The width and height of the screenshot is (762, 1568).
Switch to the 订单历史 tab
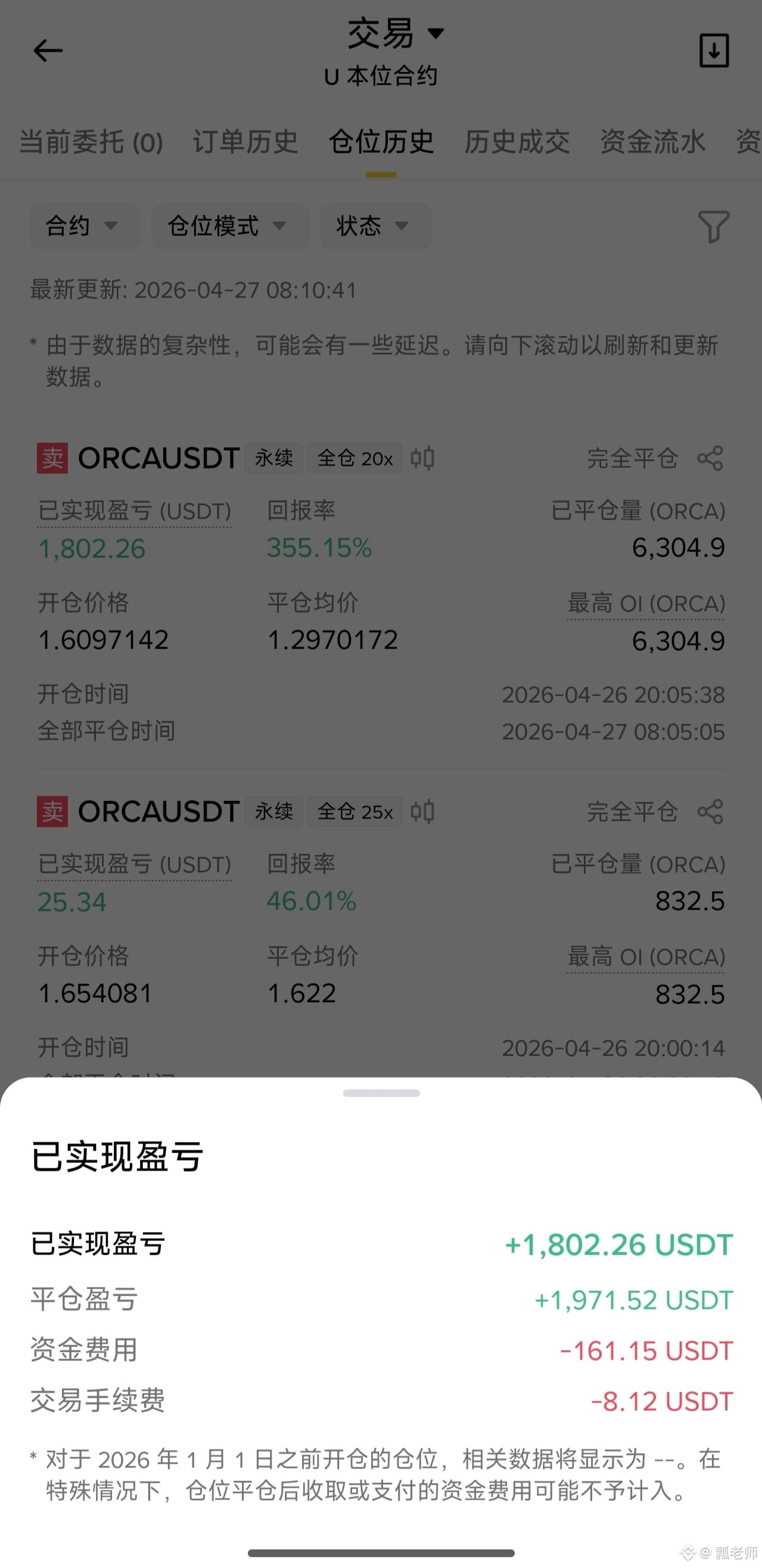tap(245, 142)
